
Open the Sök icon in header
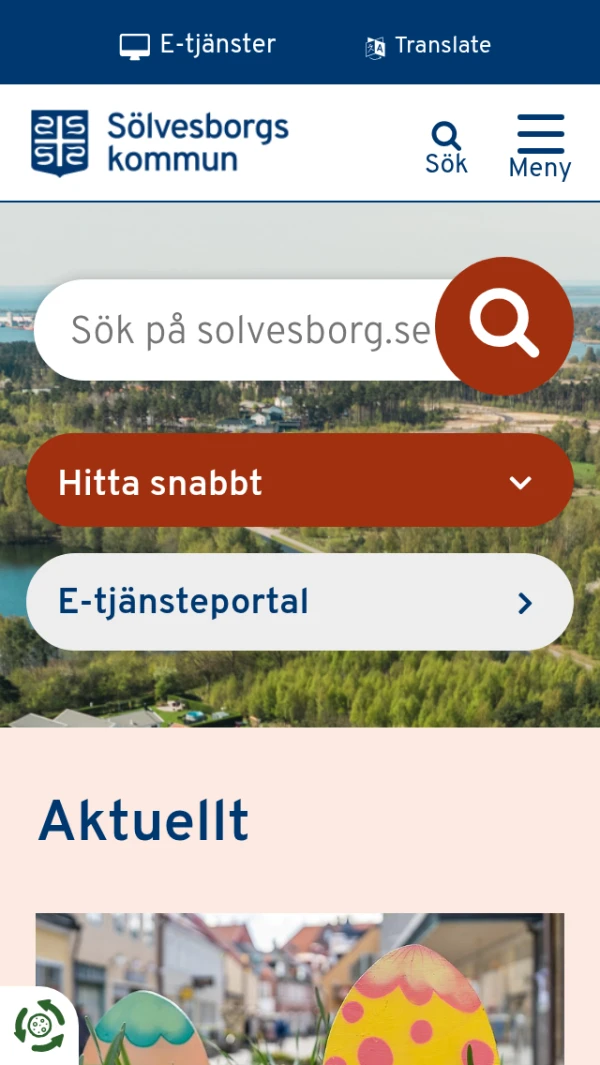click(446, 148)
